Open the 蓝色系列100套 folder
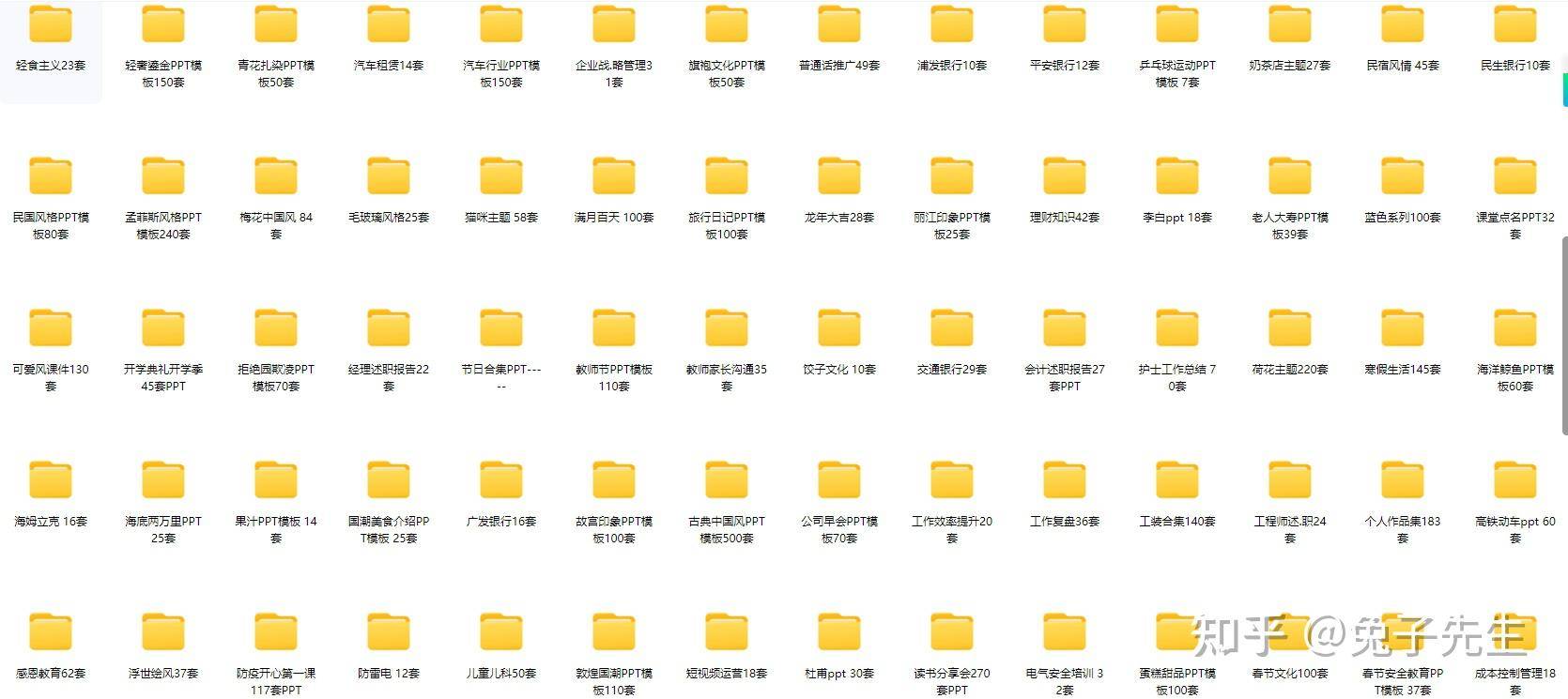Viewport: 1568px width, 699px height. [1403, 178]
